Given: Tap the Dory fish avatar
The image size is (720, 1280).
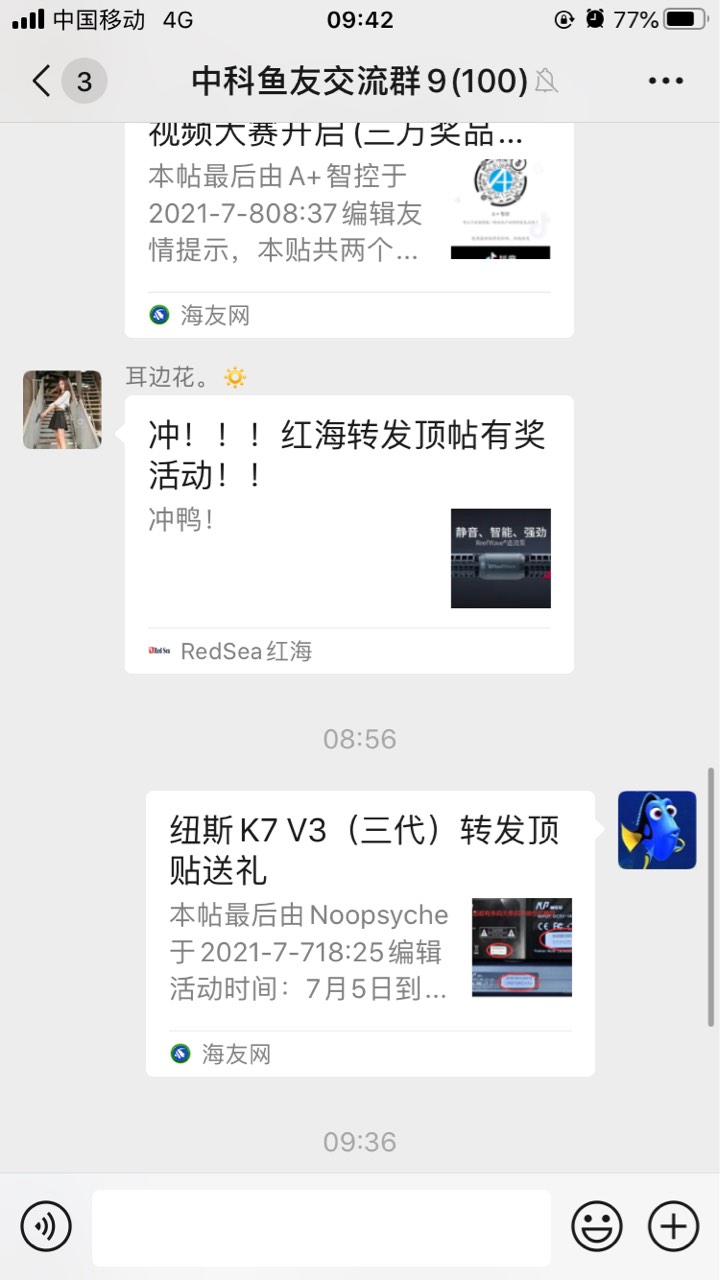Looking at the screenshot, I should coord(656,830).
